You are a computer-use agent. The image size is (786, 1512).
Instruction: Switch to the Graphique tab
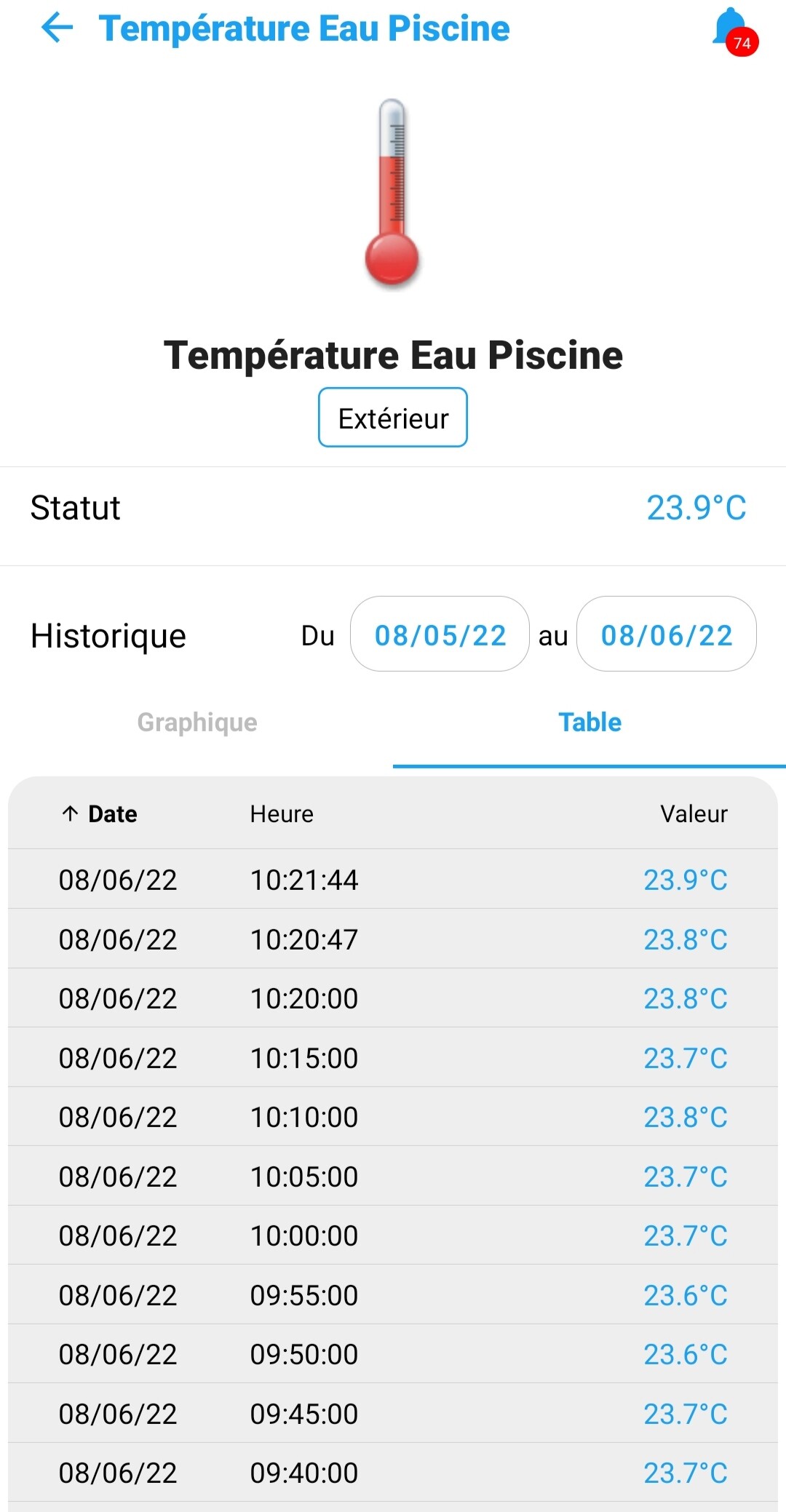(x=197, y=723)
